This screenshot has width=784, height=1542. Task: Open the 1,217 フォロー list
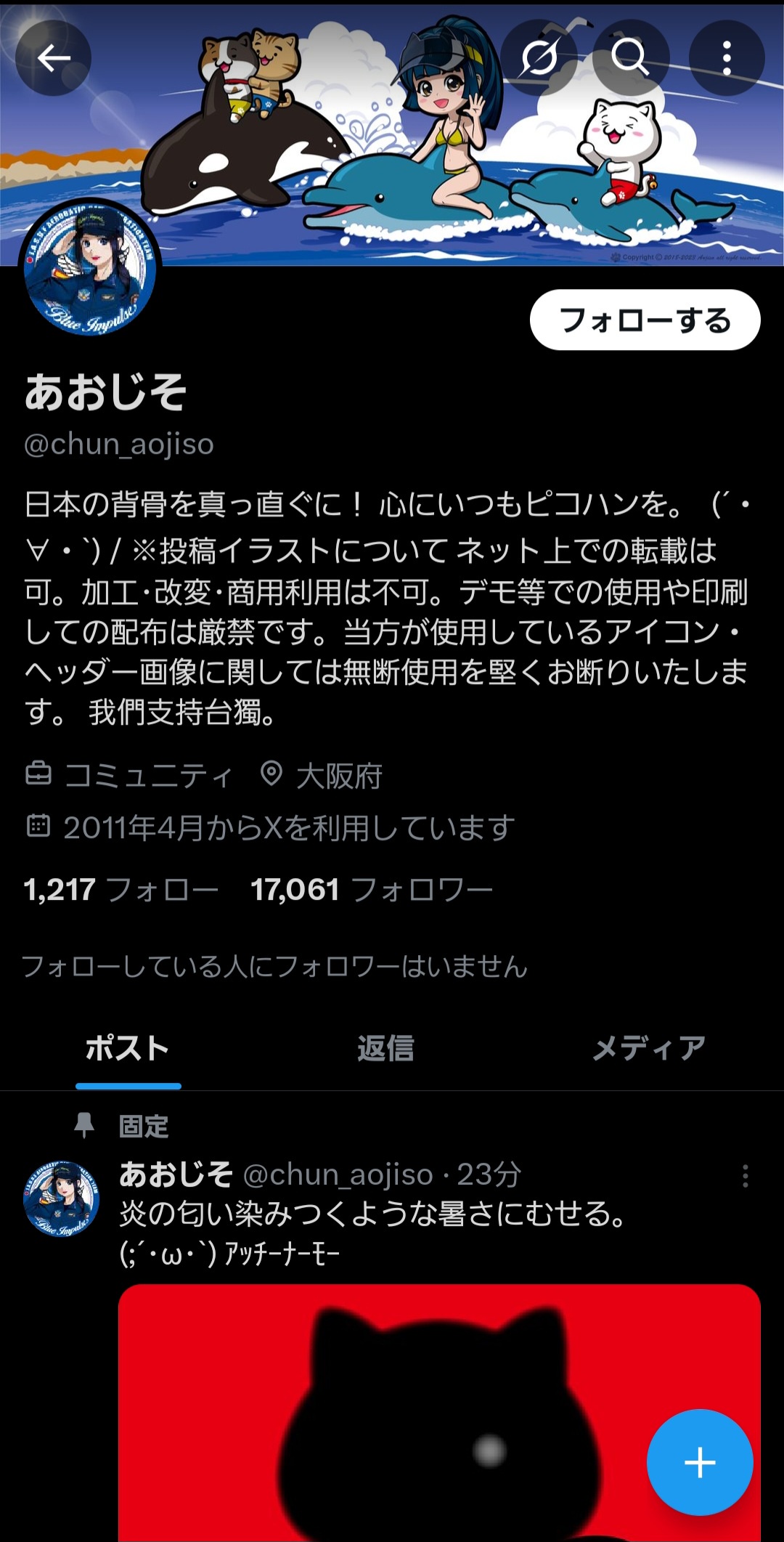click(121, 890)
